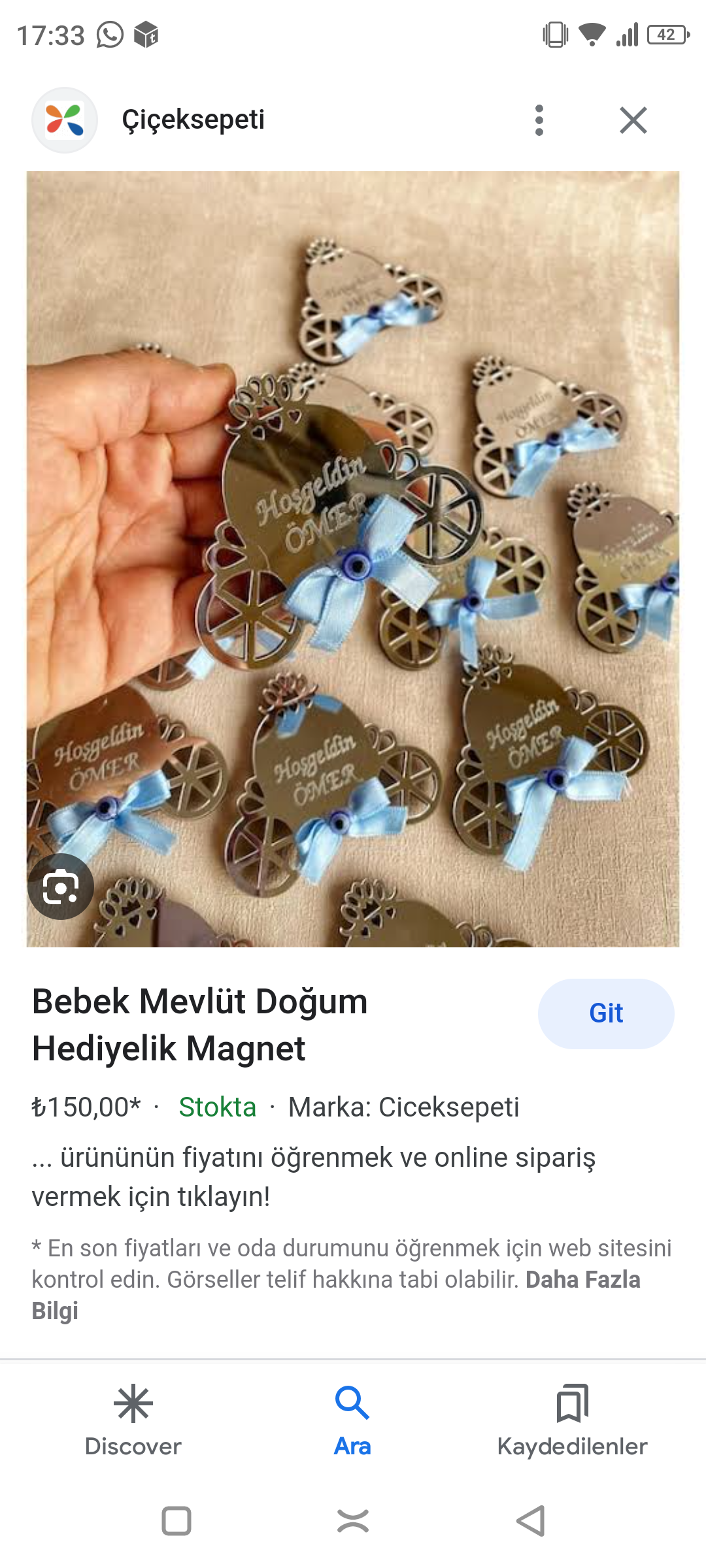
Task: Open the three-dot overflow menu
Action: pos(539,120)
